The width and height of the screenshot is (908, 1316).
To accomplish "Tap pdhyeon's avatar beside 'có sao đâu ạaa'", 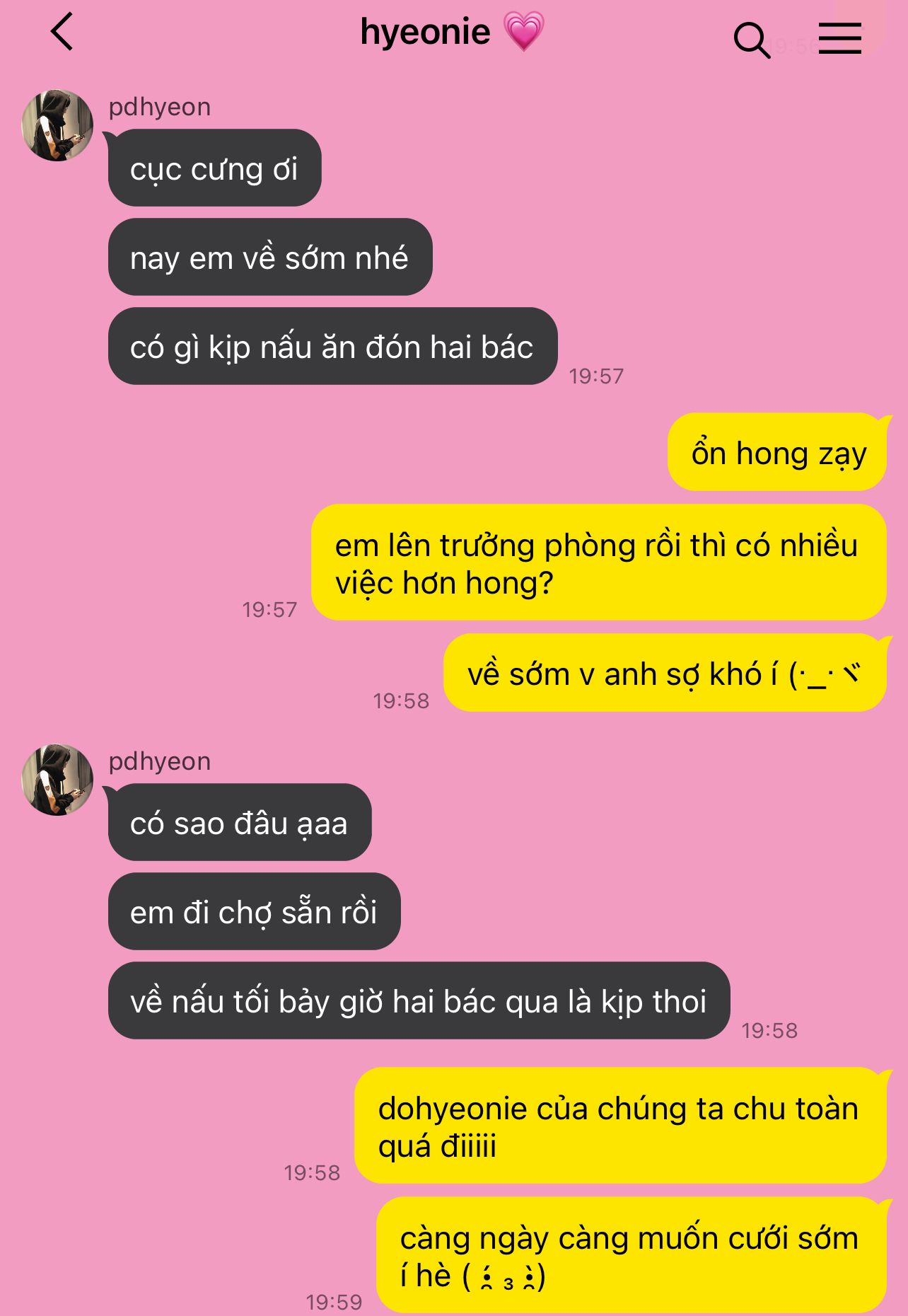I will tap(58, 780).
